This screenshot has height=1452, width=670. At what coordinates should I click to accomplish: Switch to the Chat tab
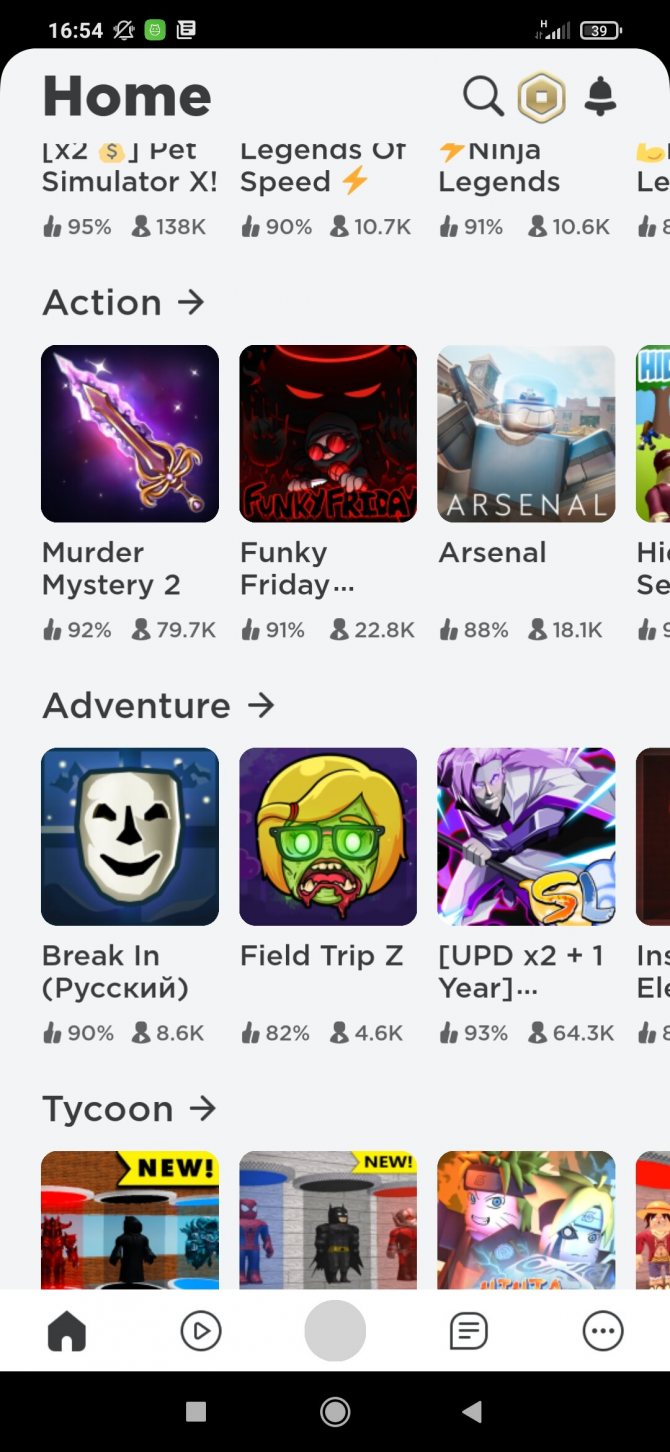468,1331
